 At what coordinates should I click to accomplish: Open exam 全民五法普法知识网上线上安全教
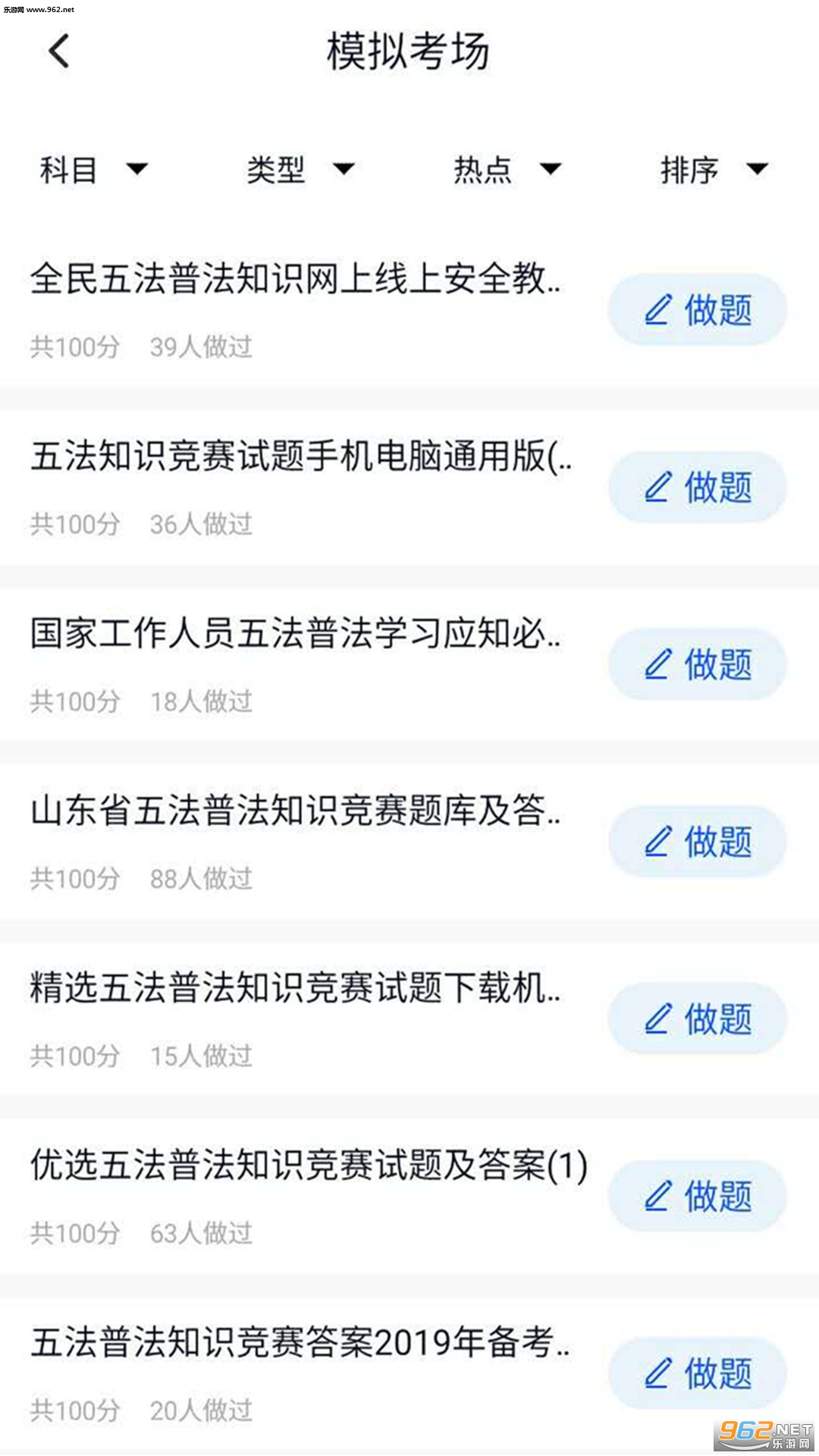(296, 279)
